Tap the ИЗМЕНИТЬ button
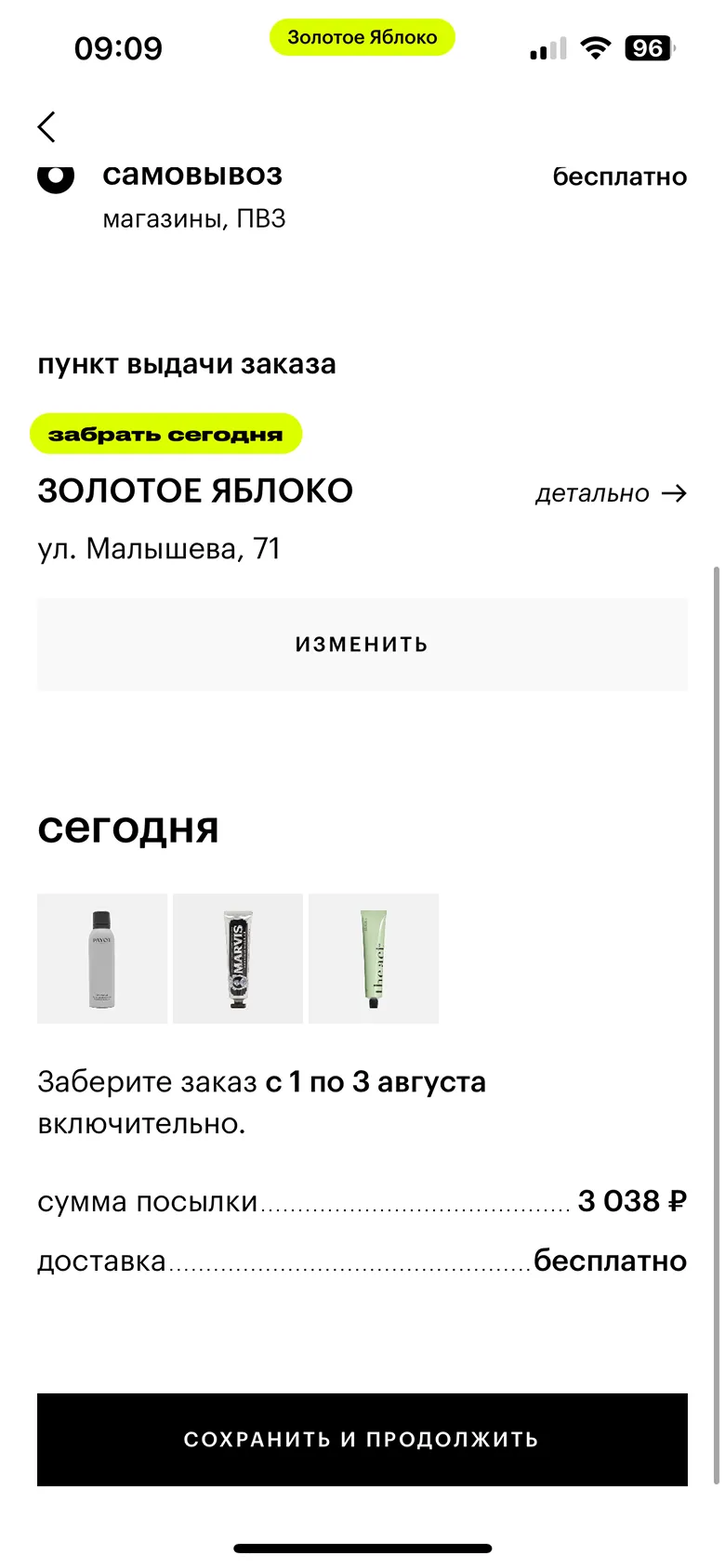 [362, 645]
